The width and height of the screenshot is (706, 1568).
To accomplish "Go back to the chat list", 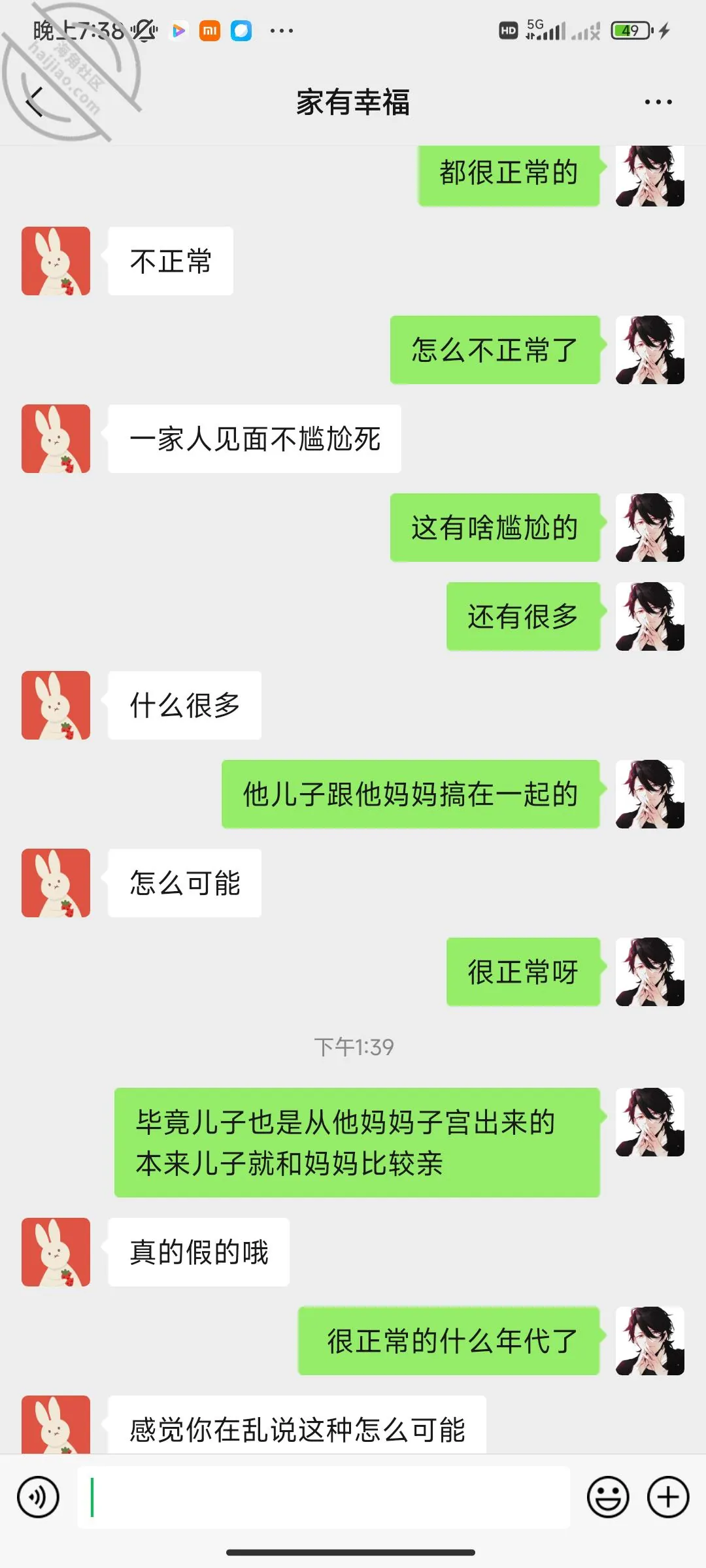I will [x=35, y=102].
